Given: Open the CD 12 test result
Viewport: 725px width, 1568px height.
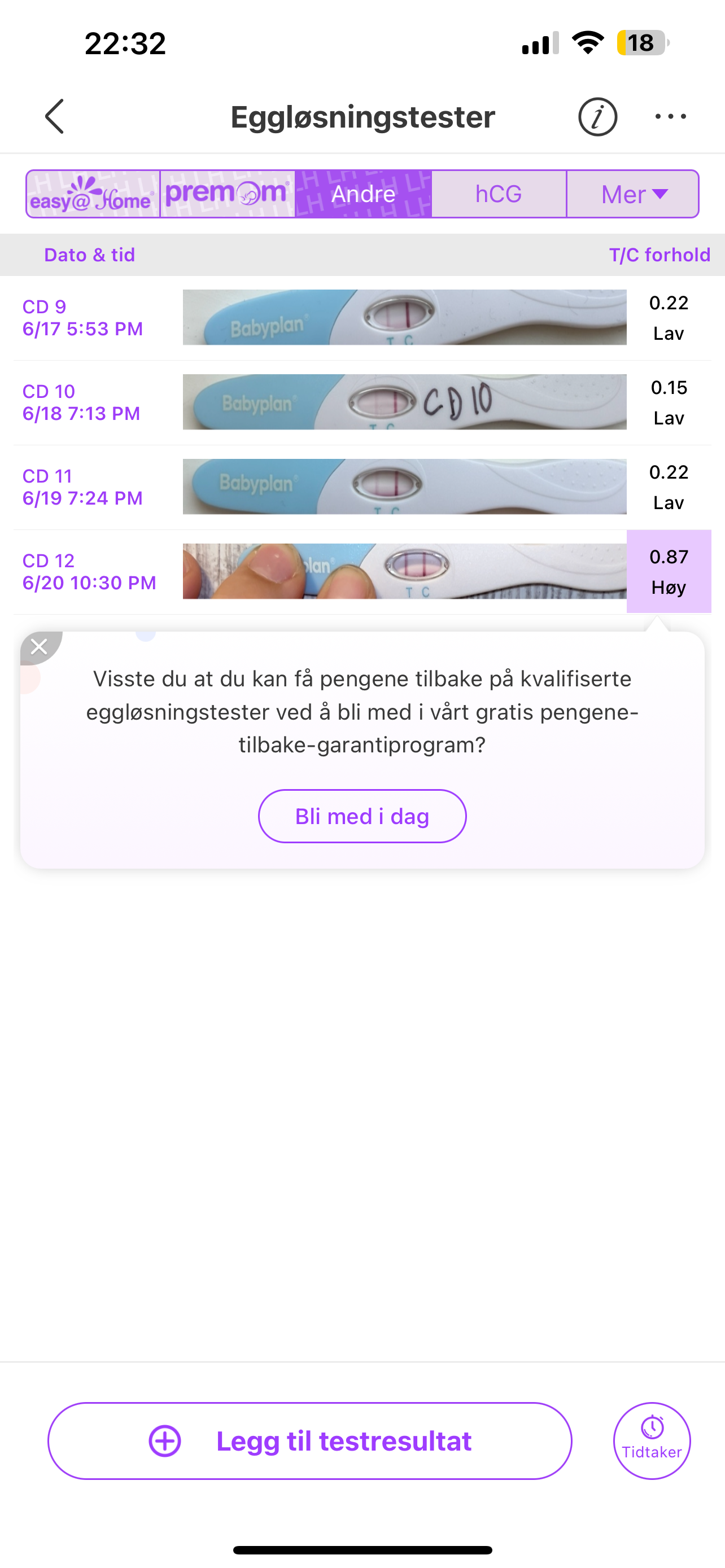Looking at the screenshot, I should point(404,571).
